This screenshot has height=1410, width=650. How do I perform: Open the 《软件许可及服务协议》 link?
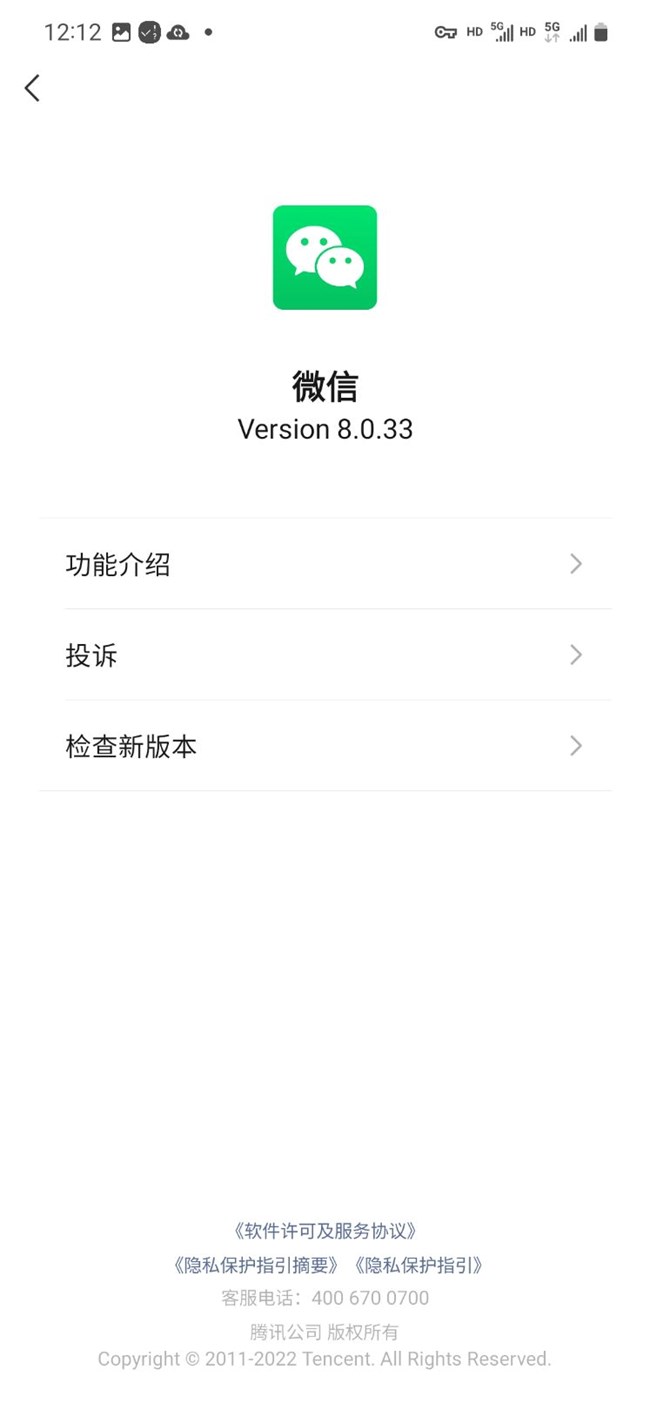[325, 1231]
